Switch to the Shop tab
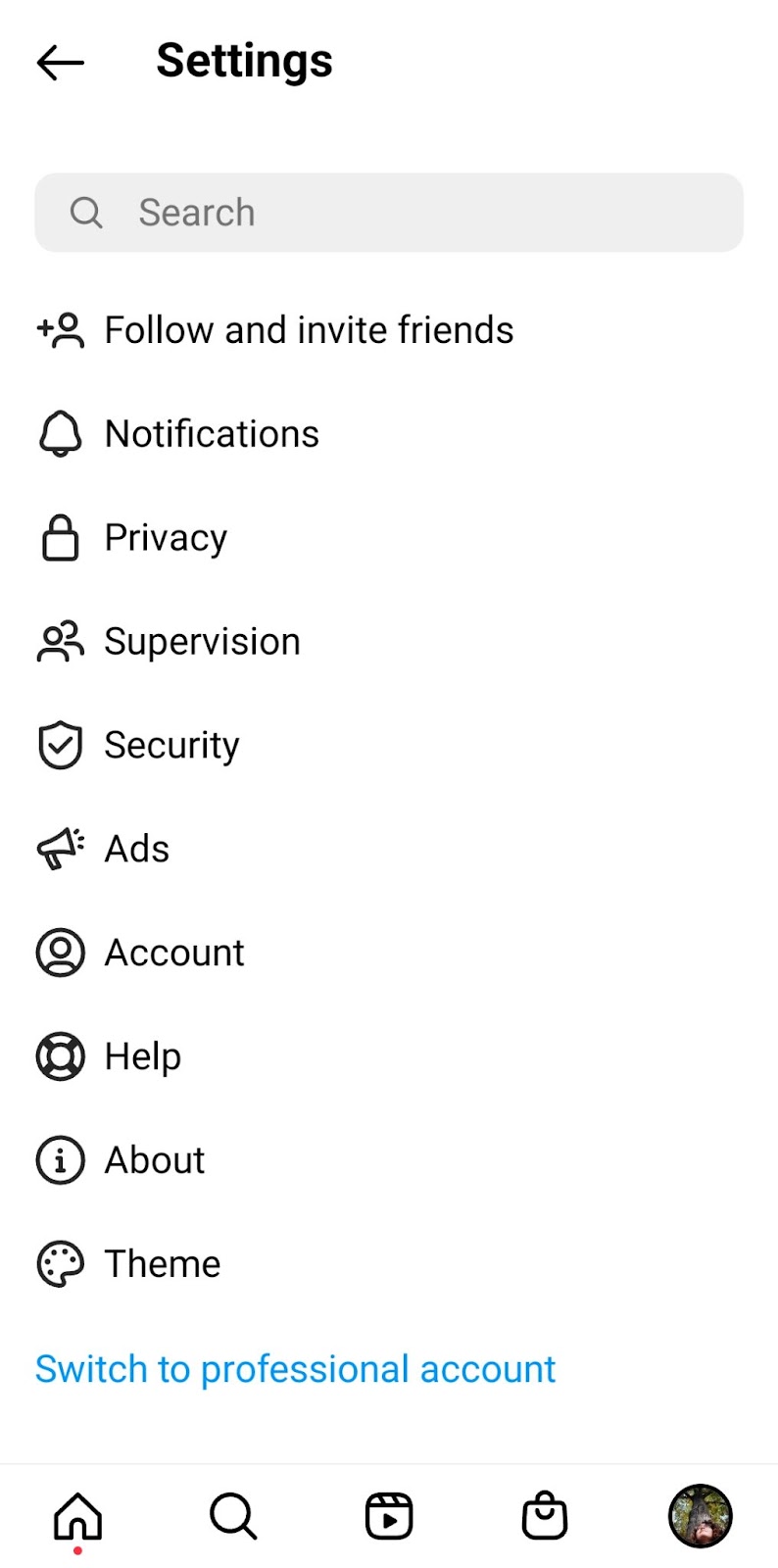Viewport: 778px width, 1568px height. 545,1517
